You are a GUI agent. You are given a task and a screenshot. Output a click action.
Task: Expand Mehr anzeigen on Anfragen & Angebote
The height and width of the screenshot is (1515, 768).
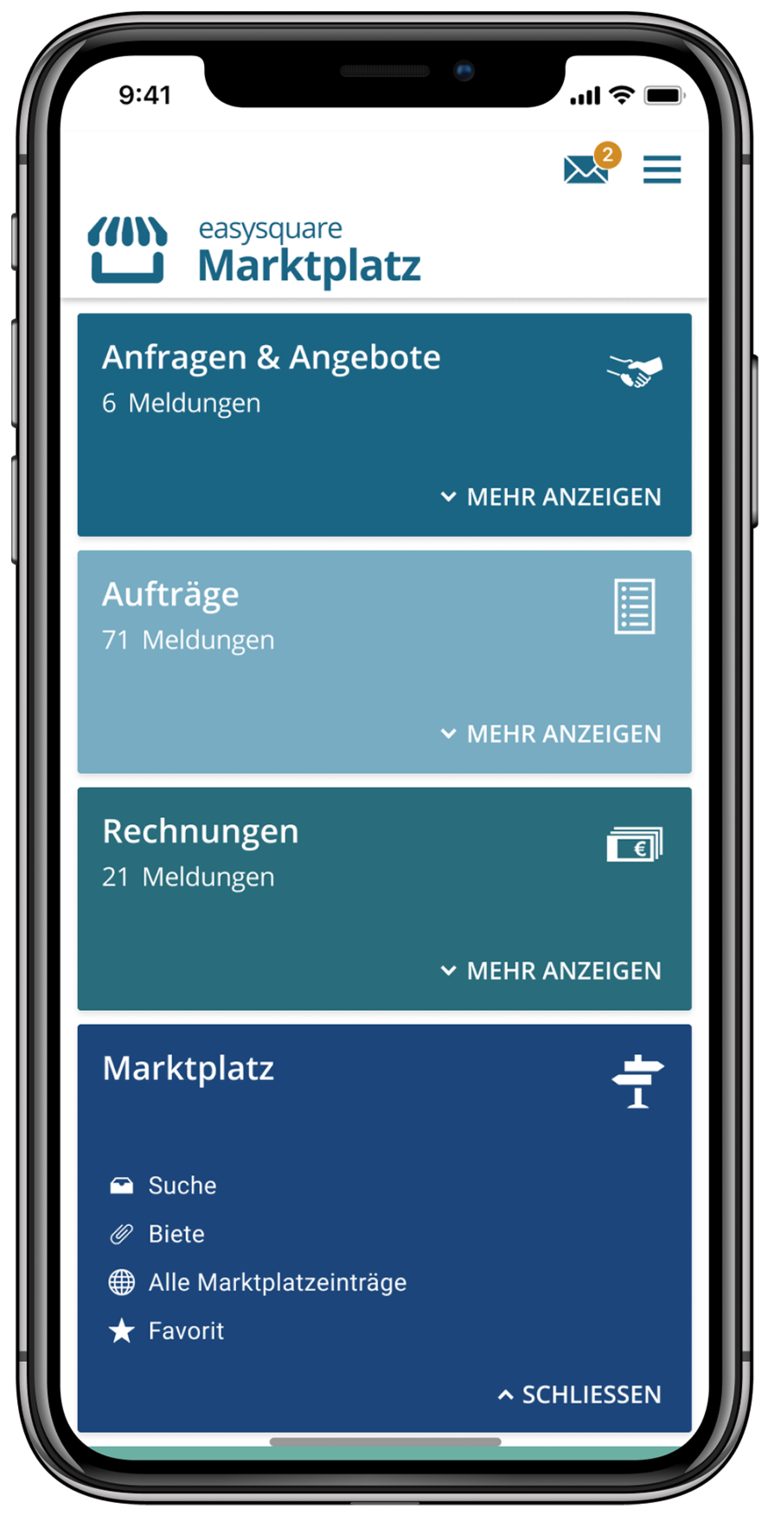pyautogui.click(x=552, y=496)
